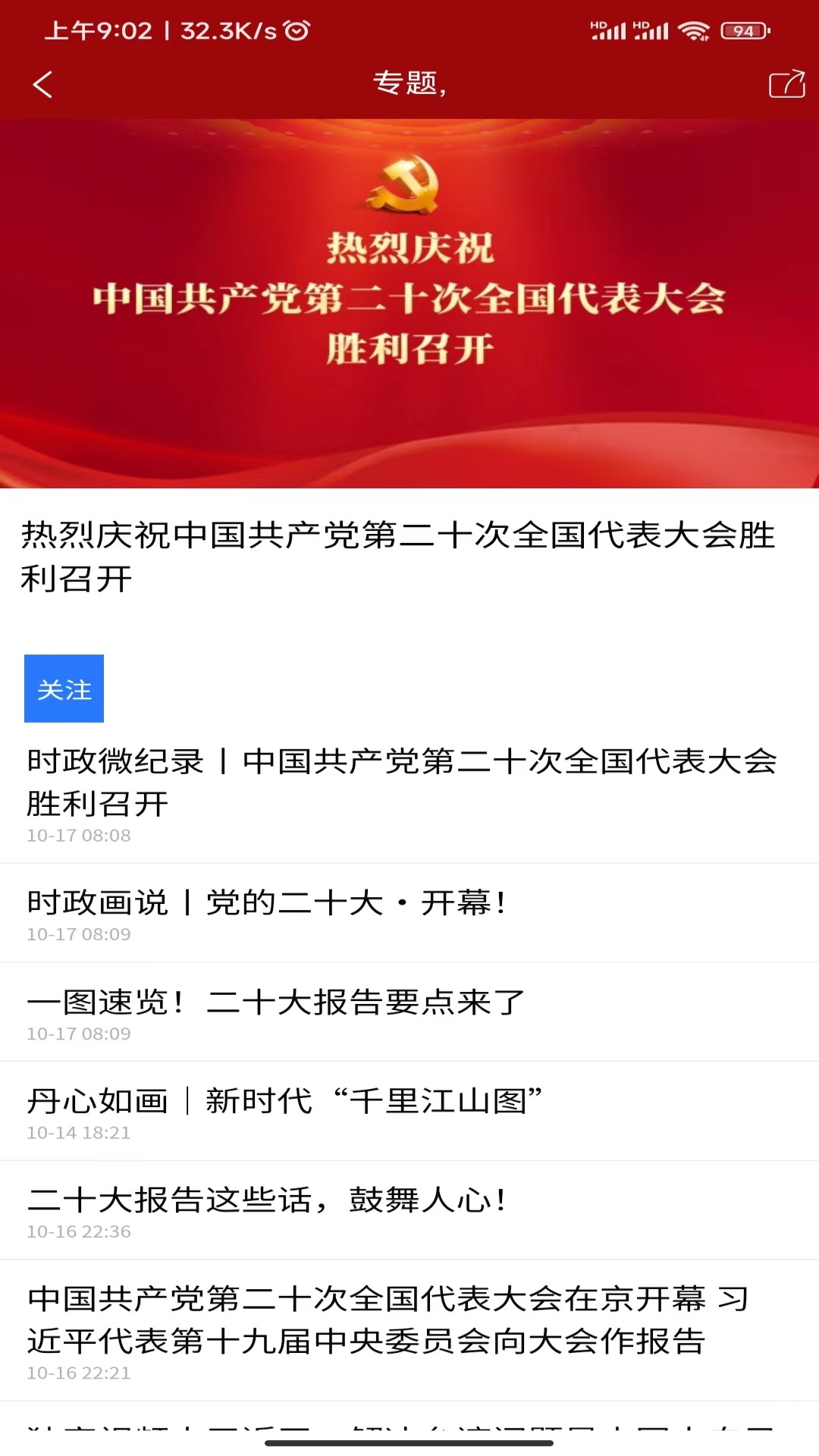Tap the HD network indicator icon
Screen dimensions: 819x1456
601,25
